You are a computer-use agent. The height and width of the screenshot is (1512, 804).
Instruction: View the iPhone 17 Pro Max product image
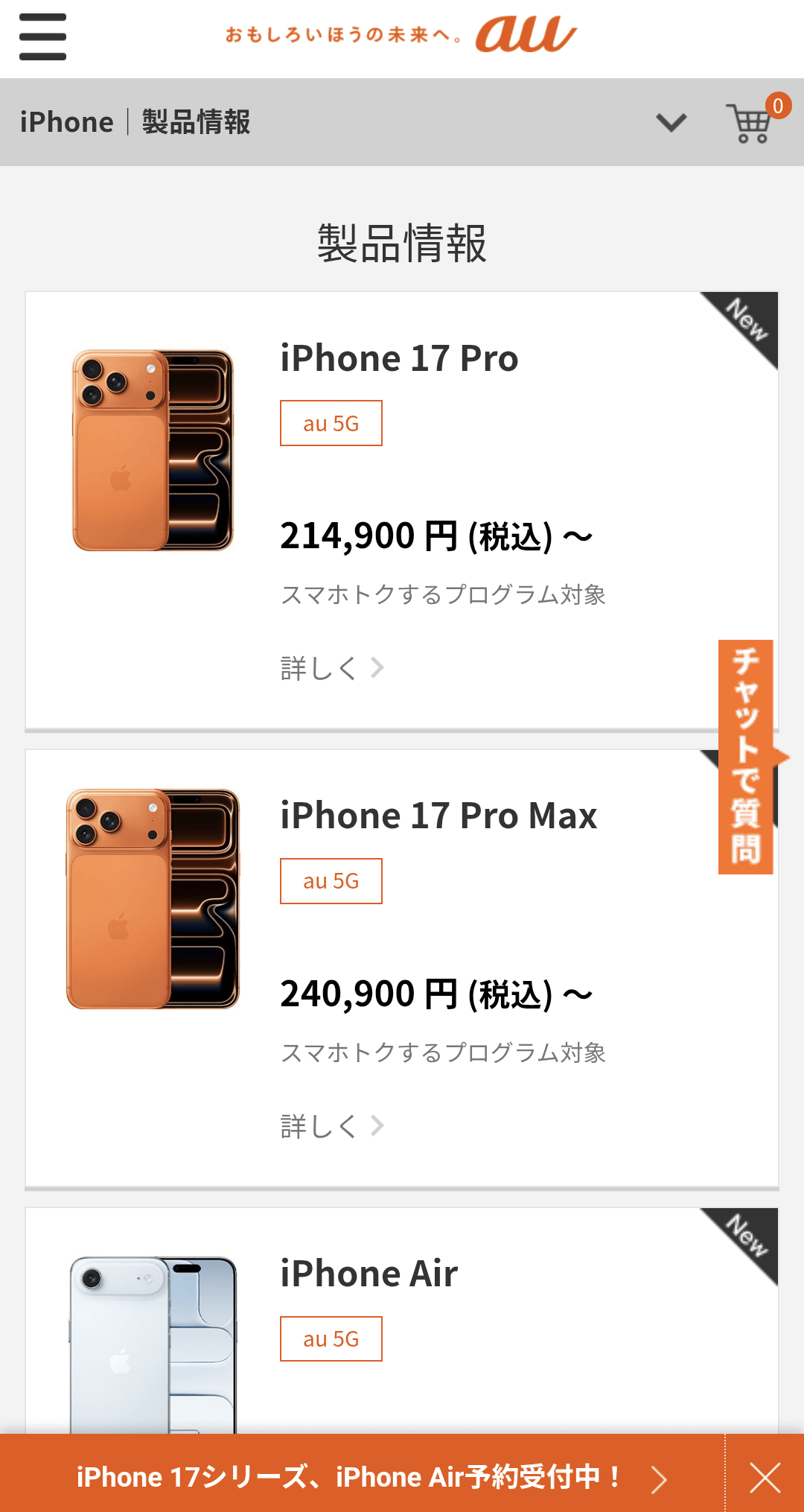click(x=153, y=899)
